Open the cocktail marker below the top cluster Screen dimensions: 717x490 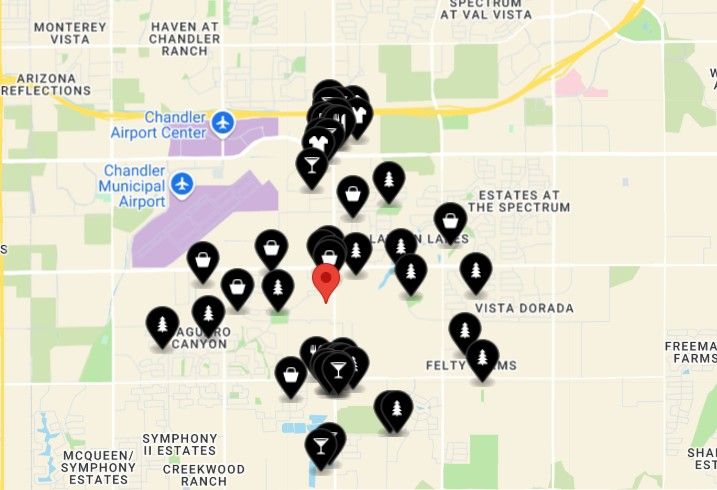coord(312,165)
